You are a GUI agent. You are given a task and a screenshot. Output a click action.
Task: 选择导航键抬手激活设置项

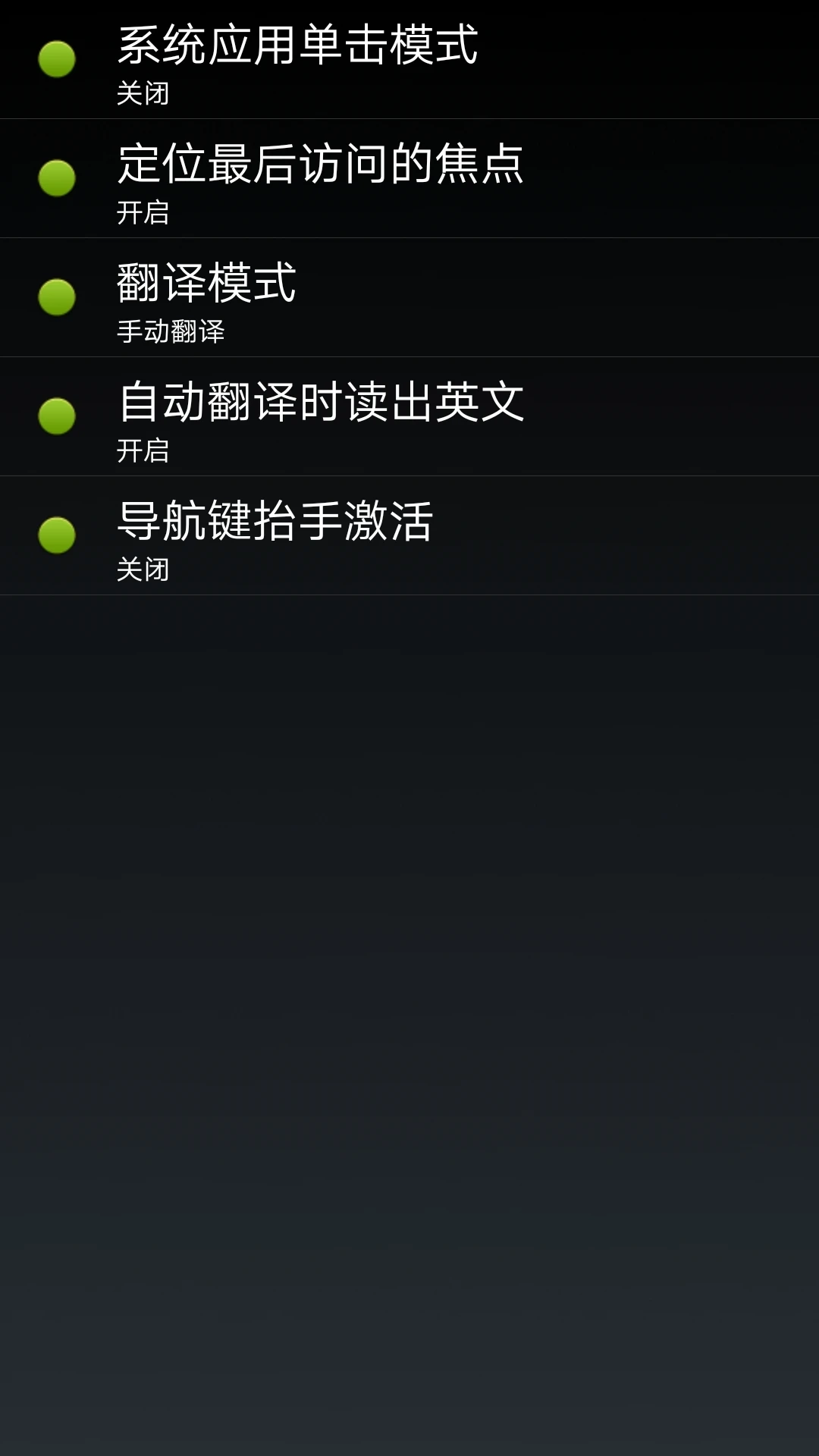(409, 536)
